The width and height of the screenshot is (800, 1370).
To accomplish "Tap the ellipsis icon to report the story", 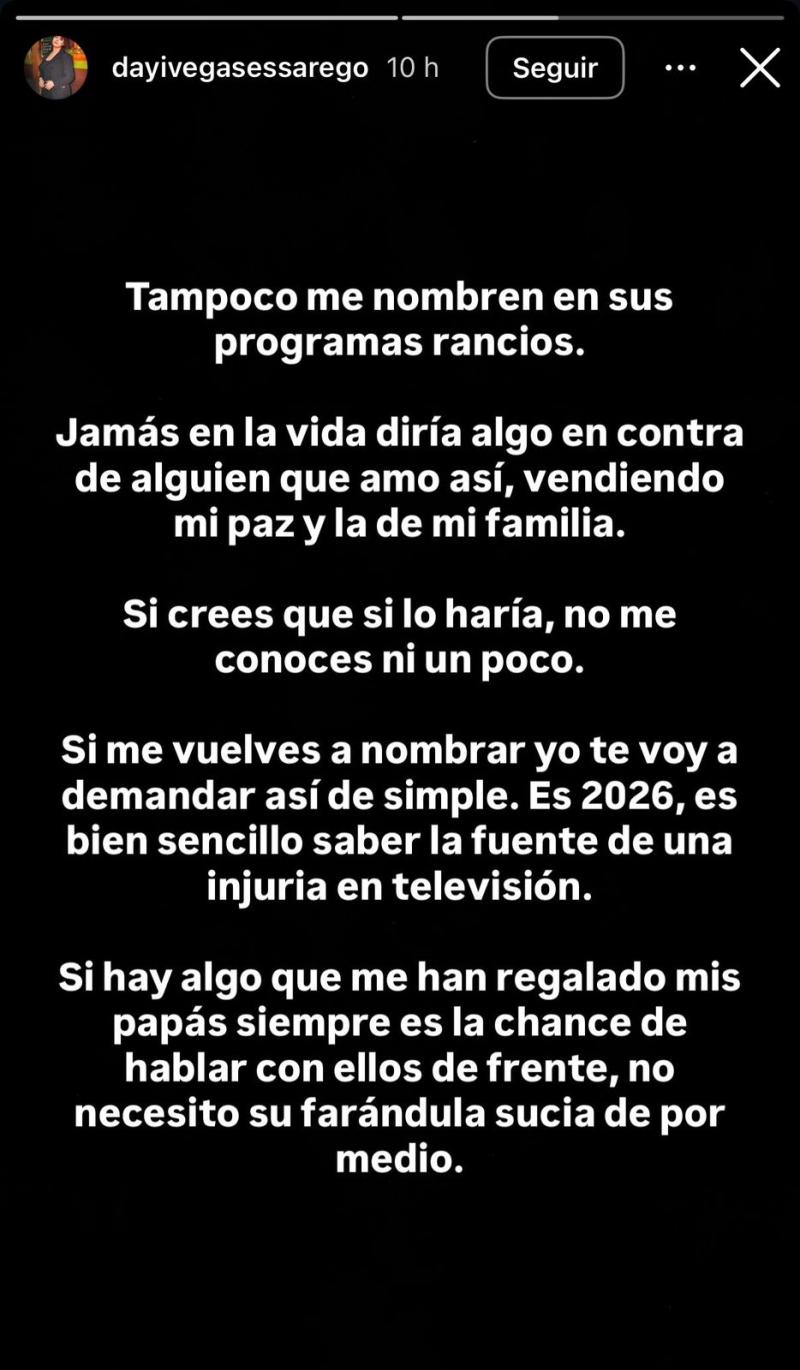I will point(681,68).
